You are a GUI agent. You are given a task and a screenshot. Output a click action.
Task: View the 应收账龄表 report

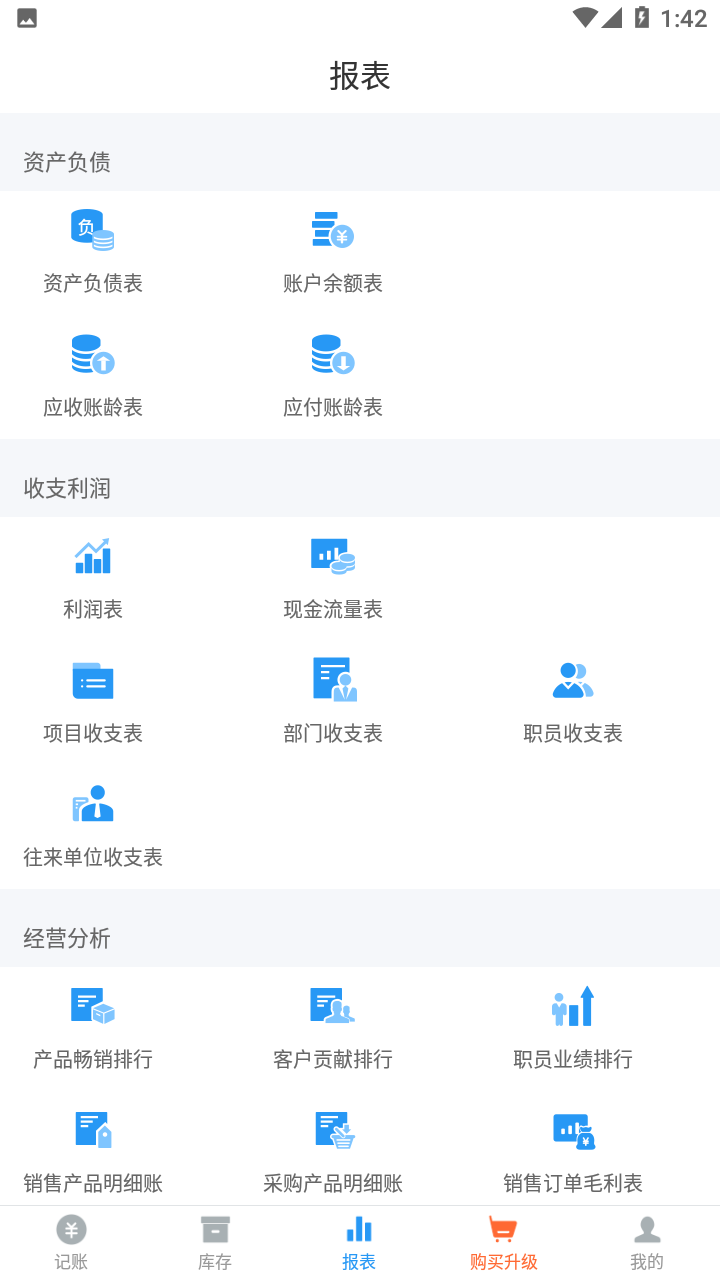pos(93,374)
